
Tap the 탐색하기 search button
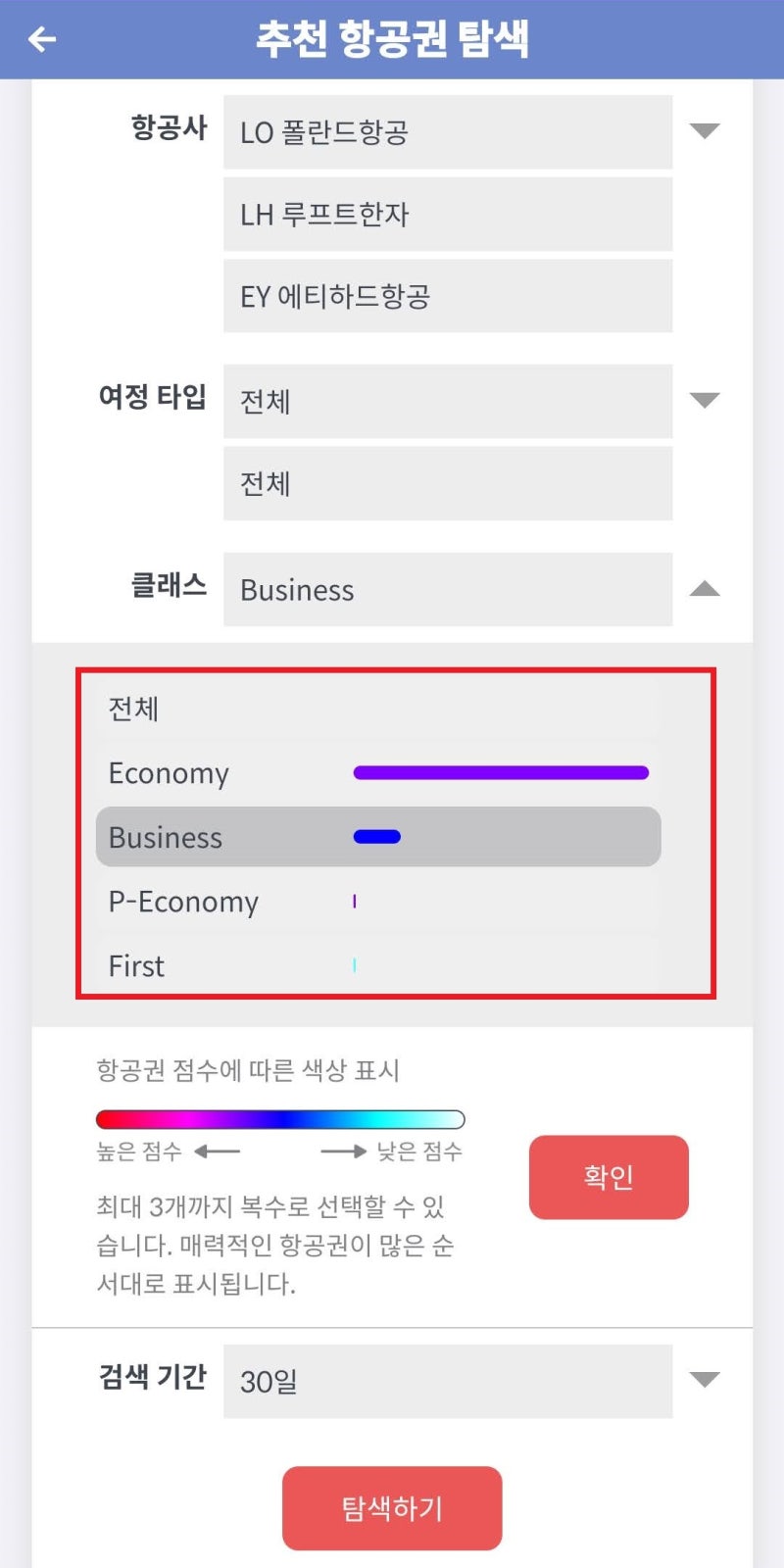click(392, 1508)
